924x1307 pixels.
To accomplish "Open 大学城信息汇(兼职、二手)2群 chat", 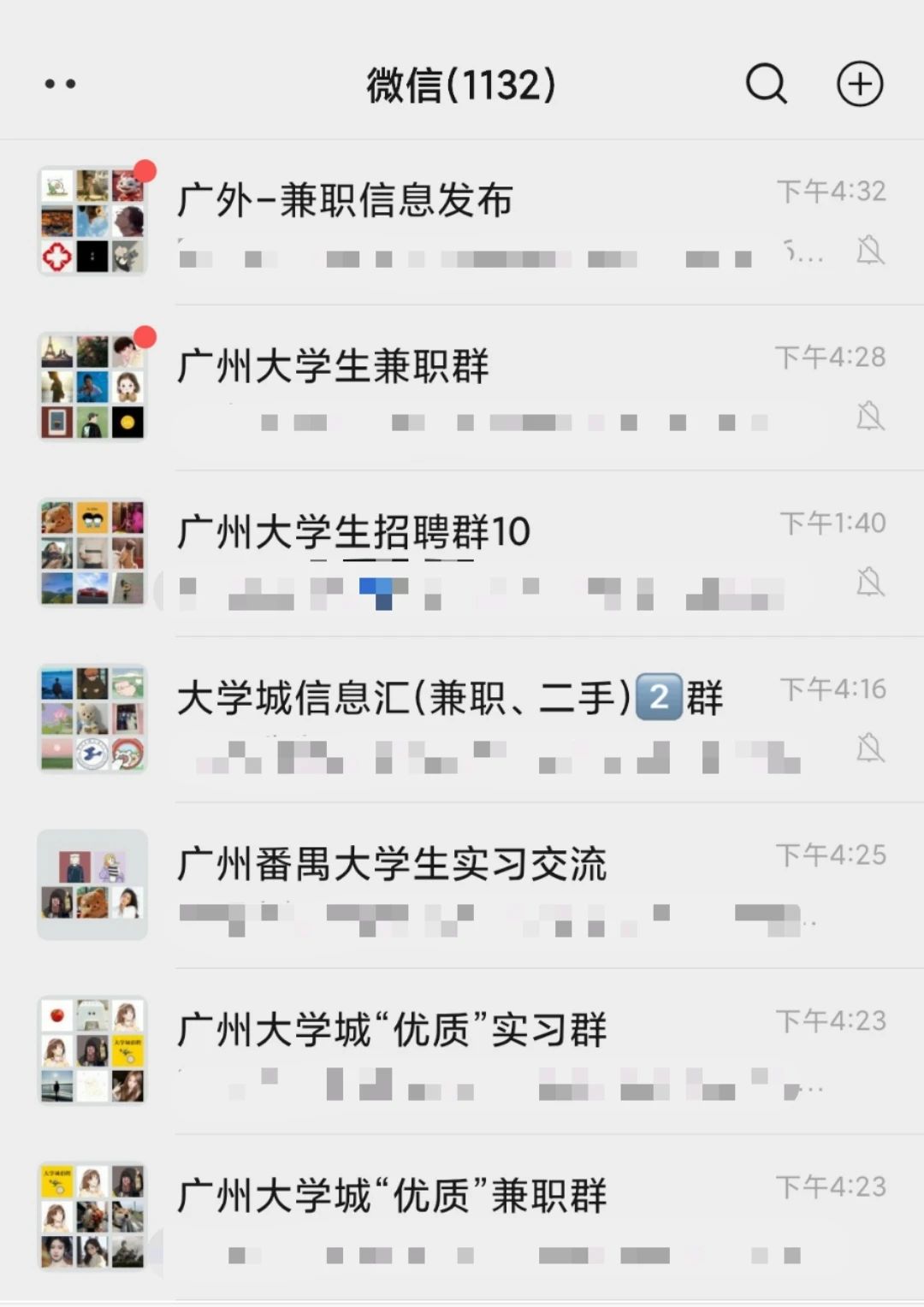I will click(x=462, y=719).
